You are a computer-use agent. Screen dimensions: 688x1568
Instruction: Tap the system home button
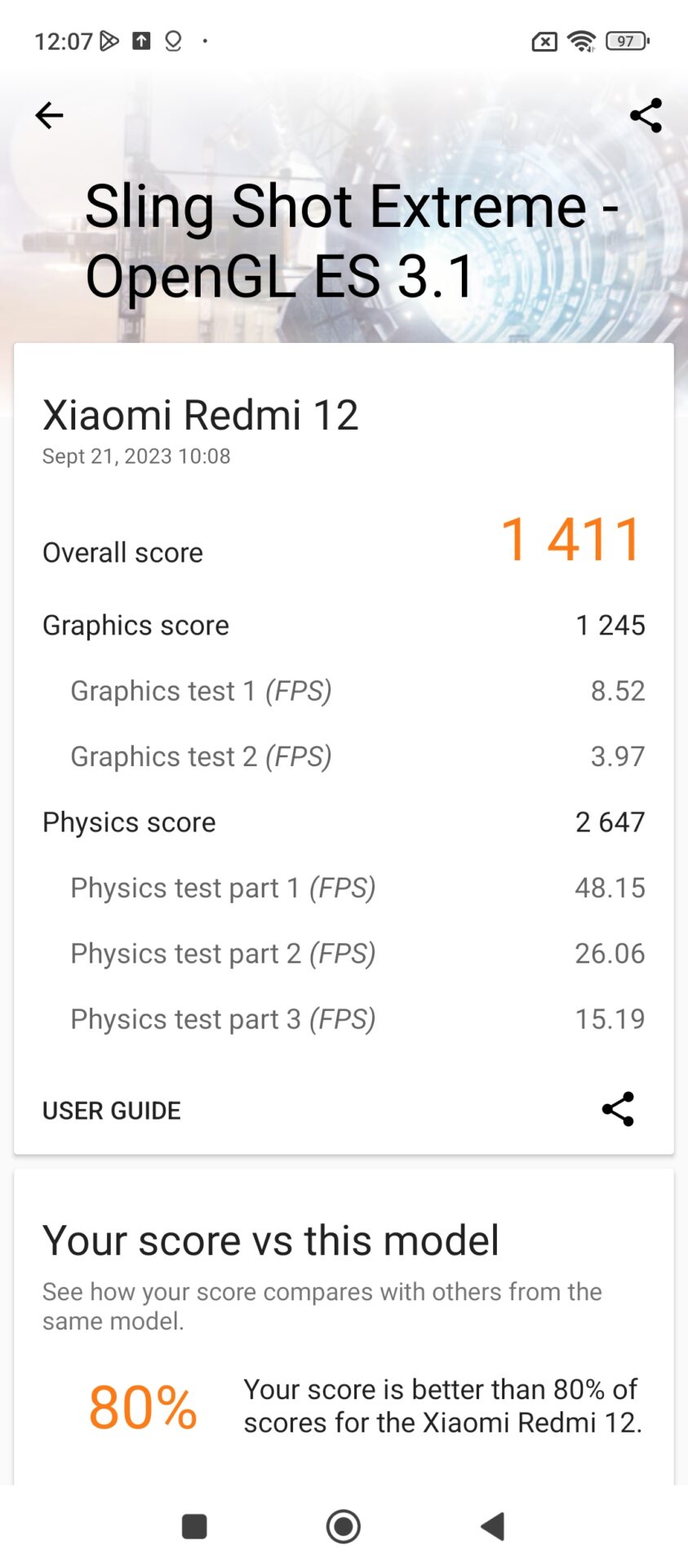point(344,1526)
